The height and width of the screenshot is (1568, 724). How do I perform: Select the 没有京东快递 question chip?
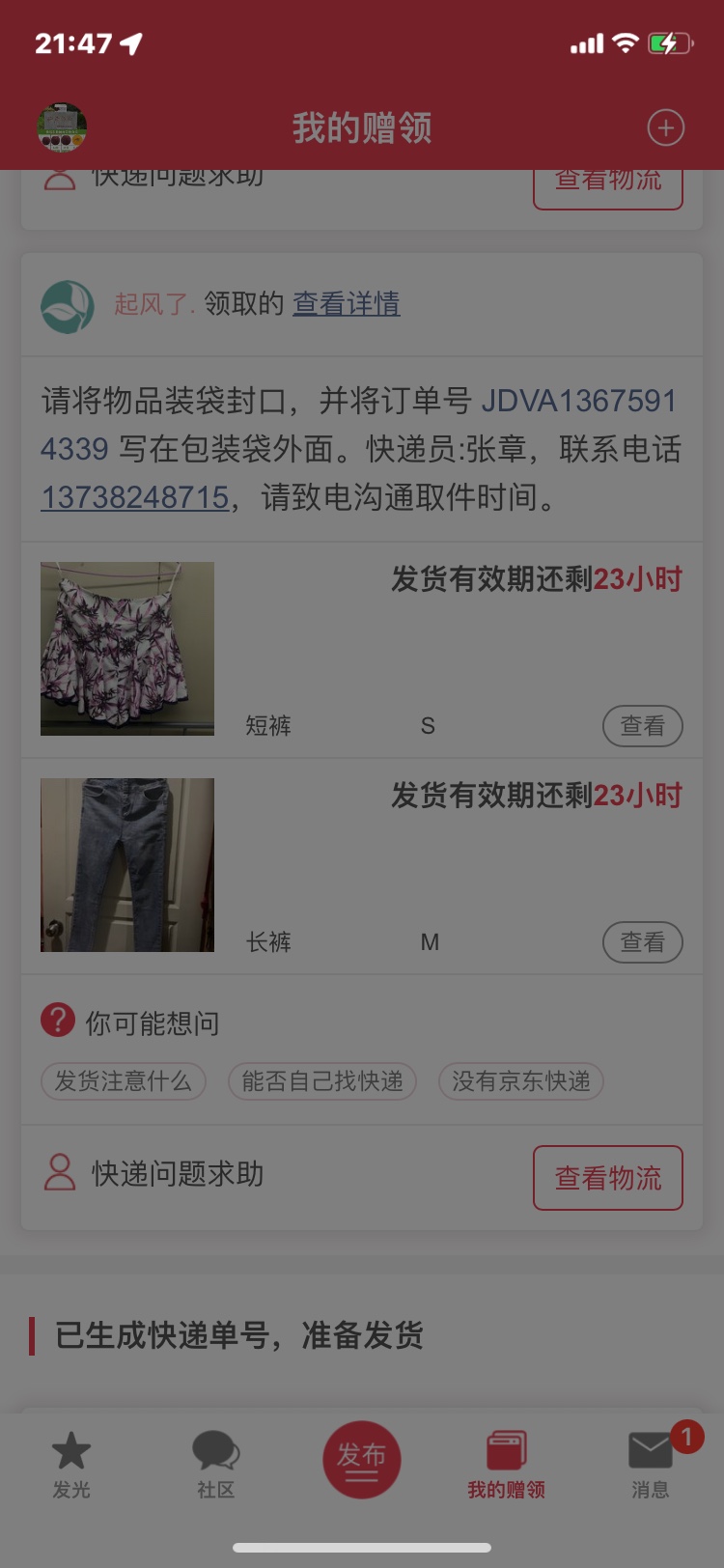coord(521,1081)
